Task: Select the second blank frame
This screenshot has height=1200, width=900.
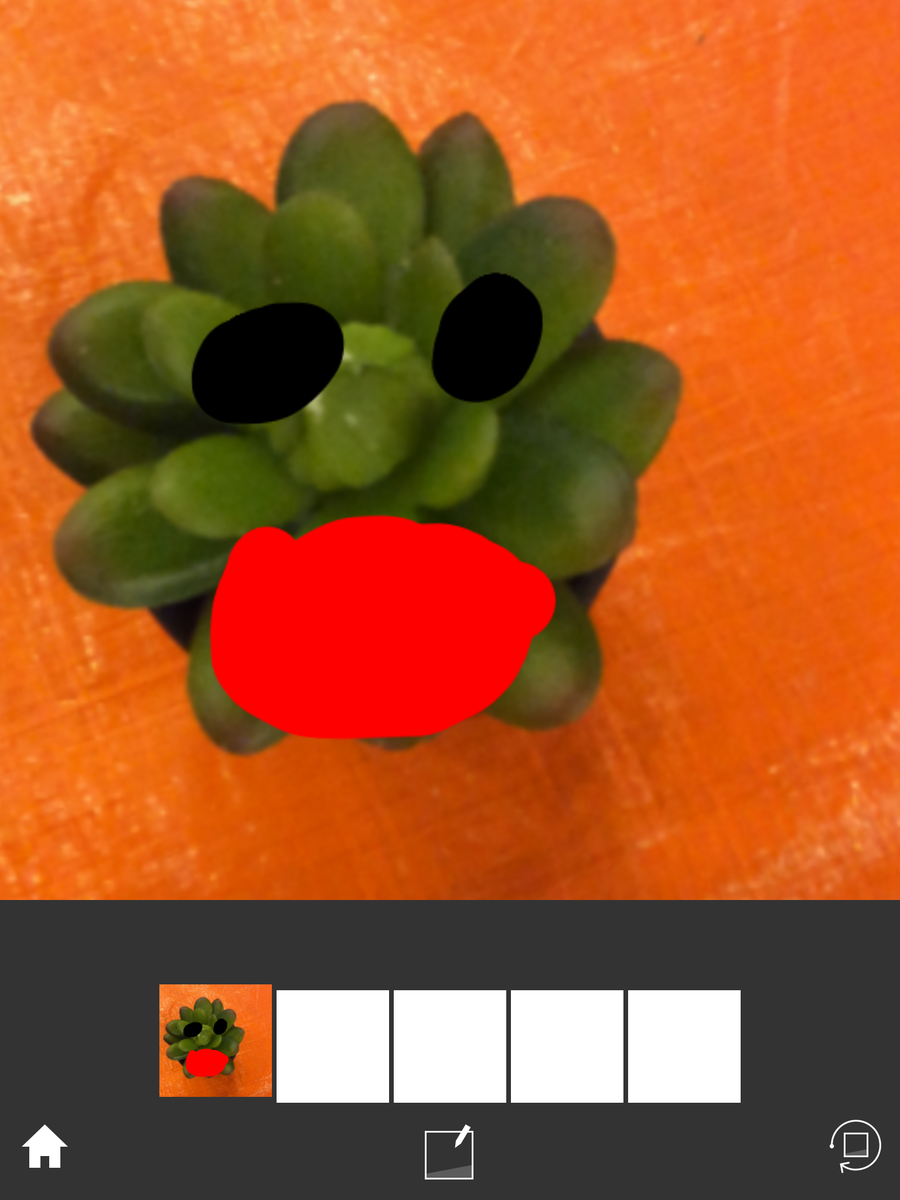Action: tap(332, 1046)
